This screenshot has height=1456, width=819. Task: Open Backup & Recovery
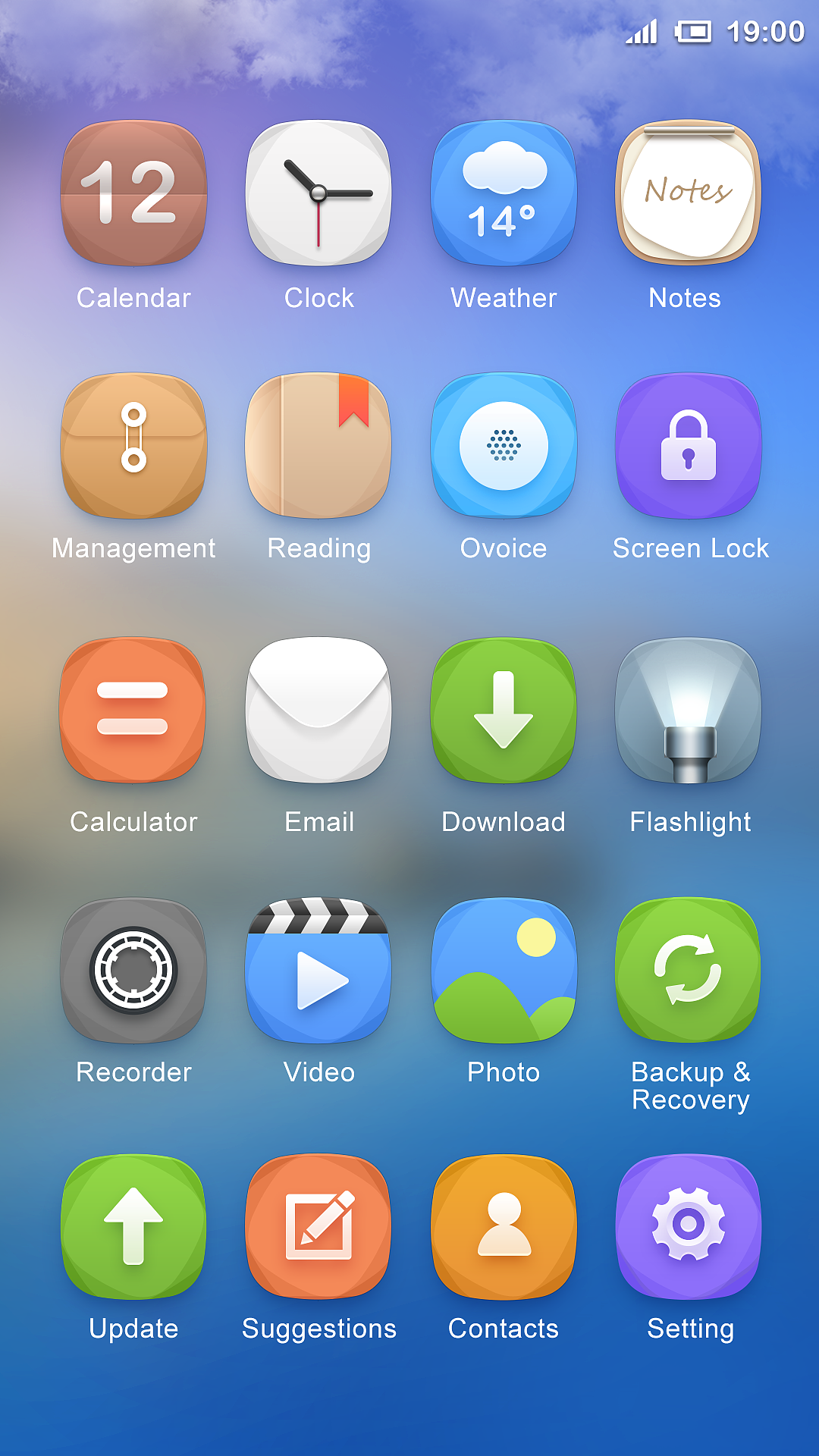pos(689,971)
